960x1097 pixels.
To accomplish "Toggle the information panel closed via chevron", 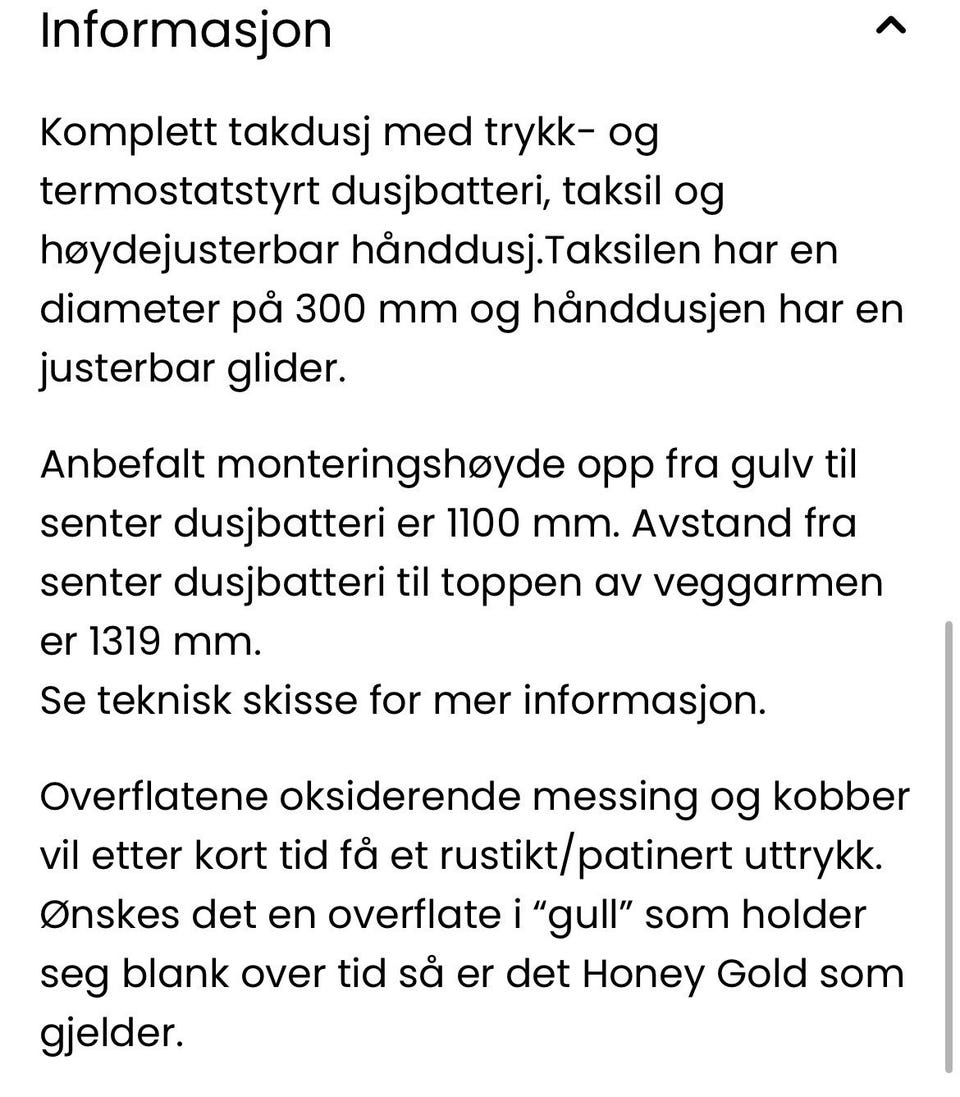I will coord(889,27).
